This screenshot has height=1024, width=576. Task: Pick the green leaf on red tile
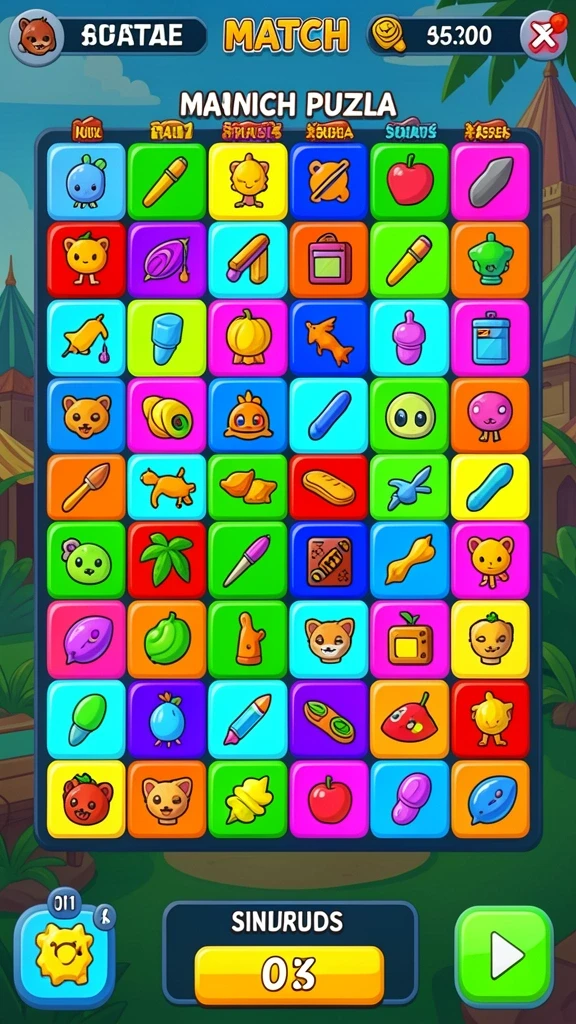(167, 559)
